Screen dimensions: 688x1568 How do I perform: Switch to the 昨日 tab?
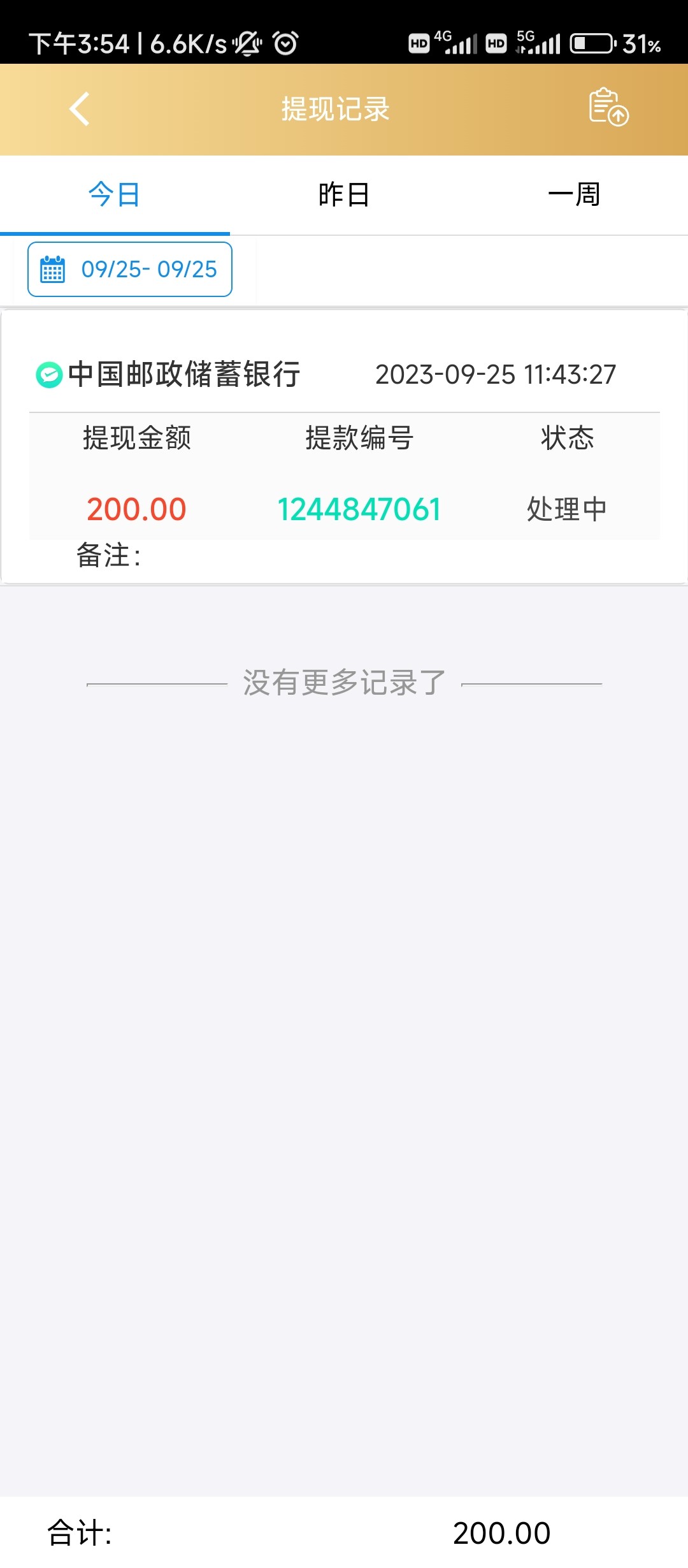click(344, 194)
